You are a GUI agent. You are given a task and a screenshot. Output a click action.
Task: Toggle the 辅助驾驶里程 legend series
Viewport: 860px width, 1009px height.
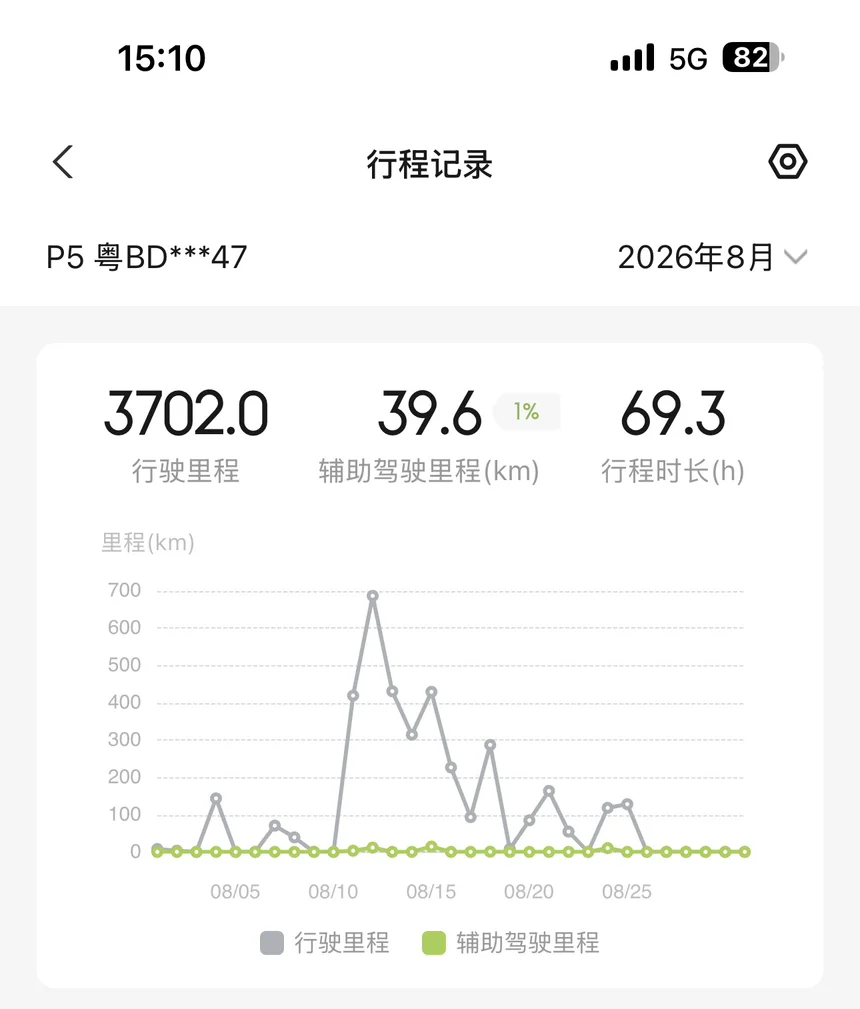[510, 943]
